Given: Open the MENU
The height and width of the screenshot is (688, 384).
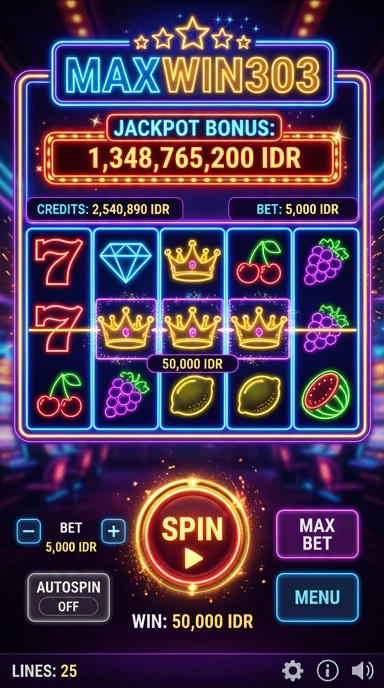Looking at the screenshot, I should tap(317, 597).
